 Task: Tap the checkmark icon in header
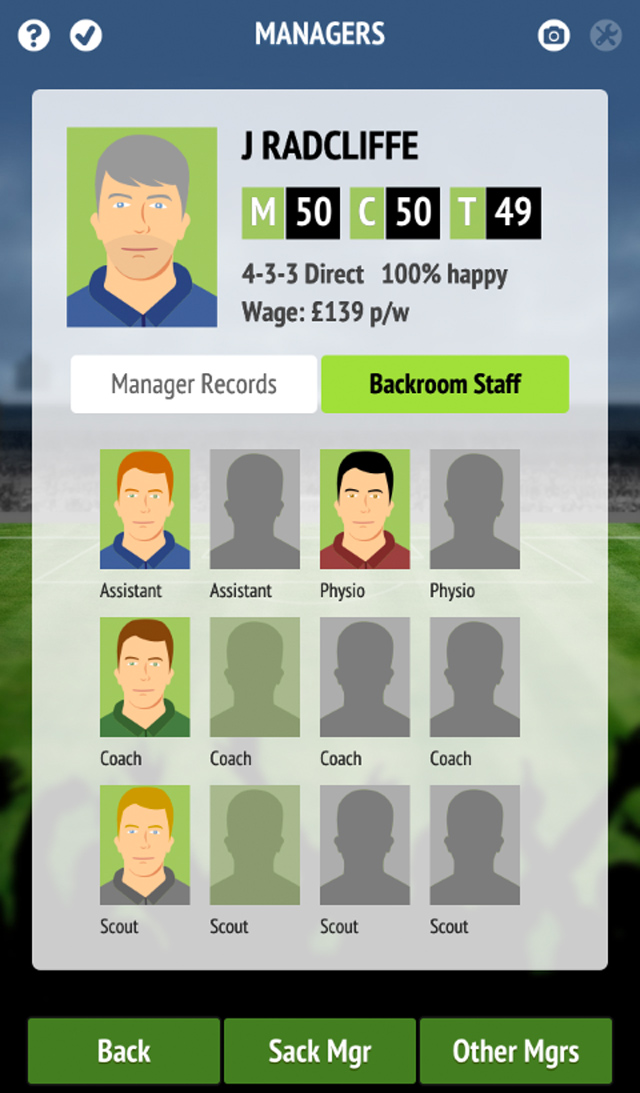(86, 35)
